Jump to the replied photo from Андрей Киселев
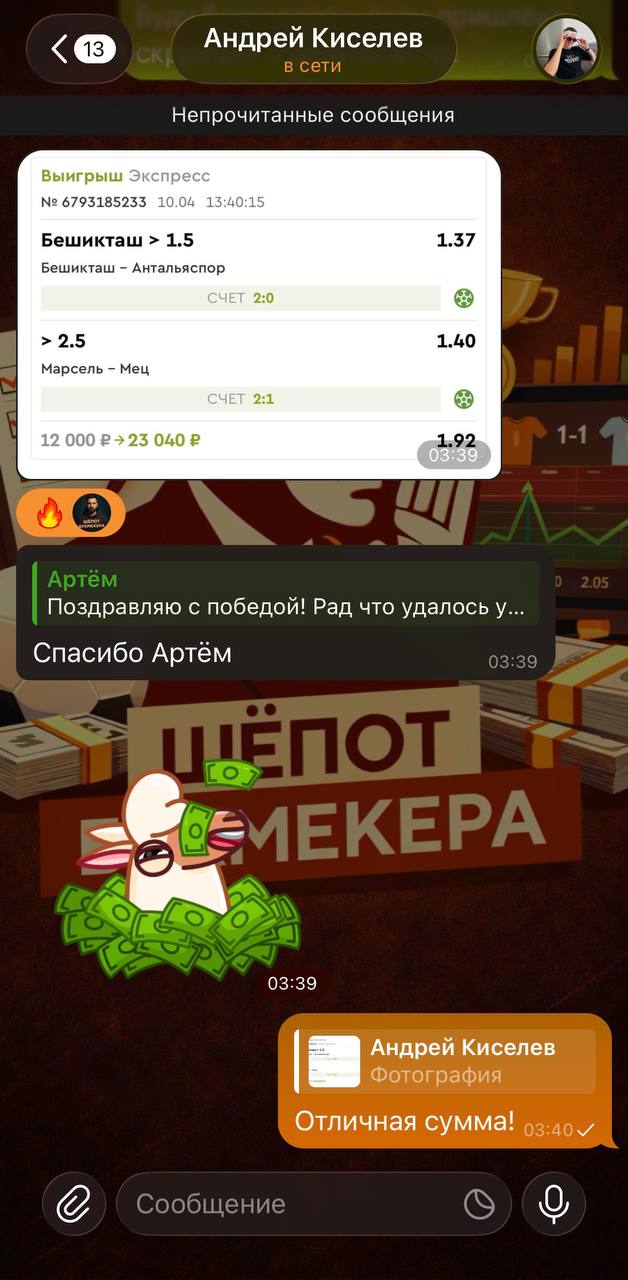 pyautogui.click(x=446, y=1061)
